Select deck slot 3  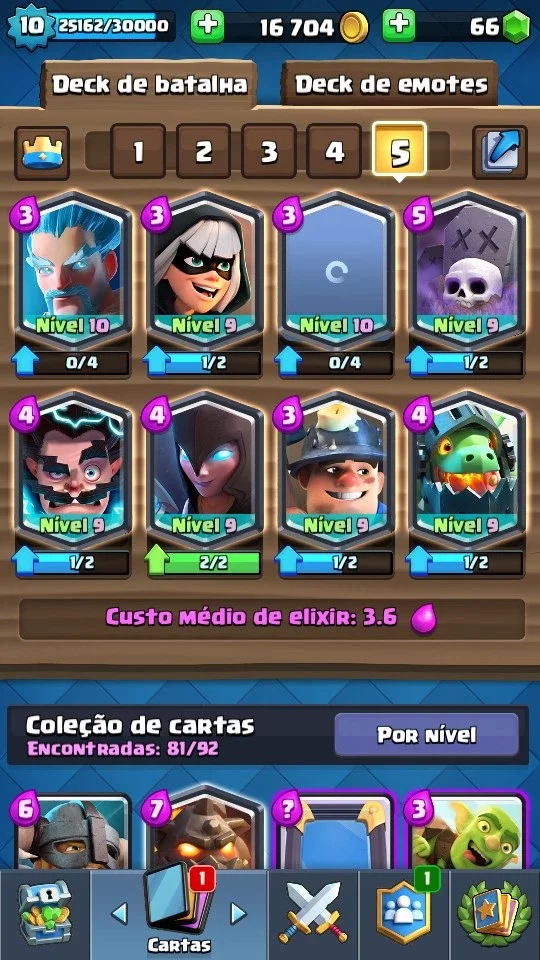point(269,151)
